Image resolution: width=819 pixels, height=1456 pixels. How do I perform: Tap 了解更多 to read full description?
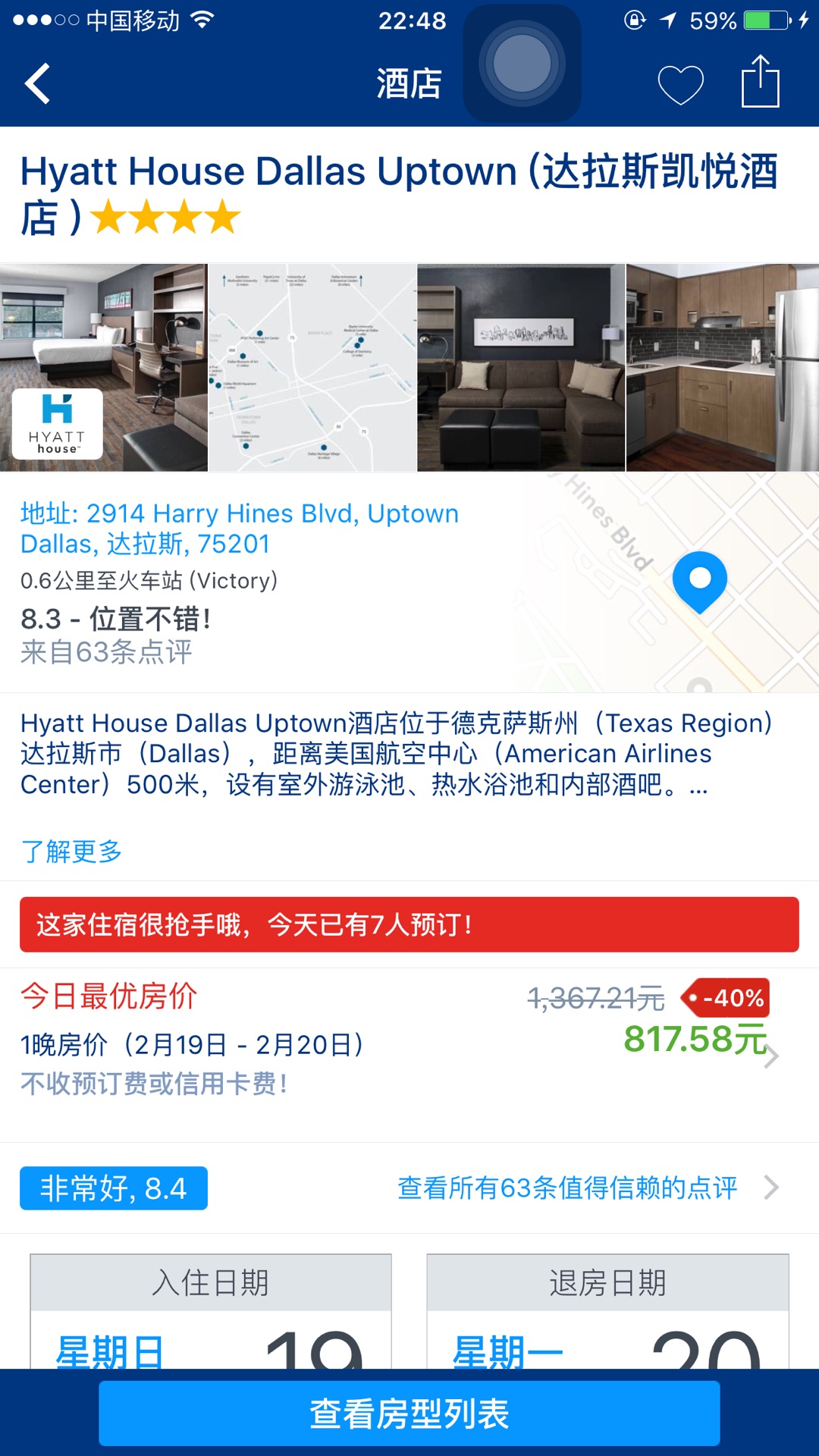(71, 851)
